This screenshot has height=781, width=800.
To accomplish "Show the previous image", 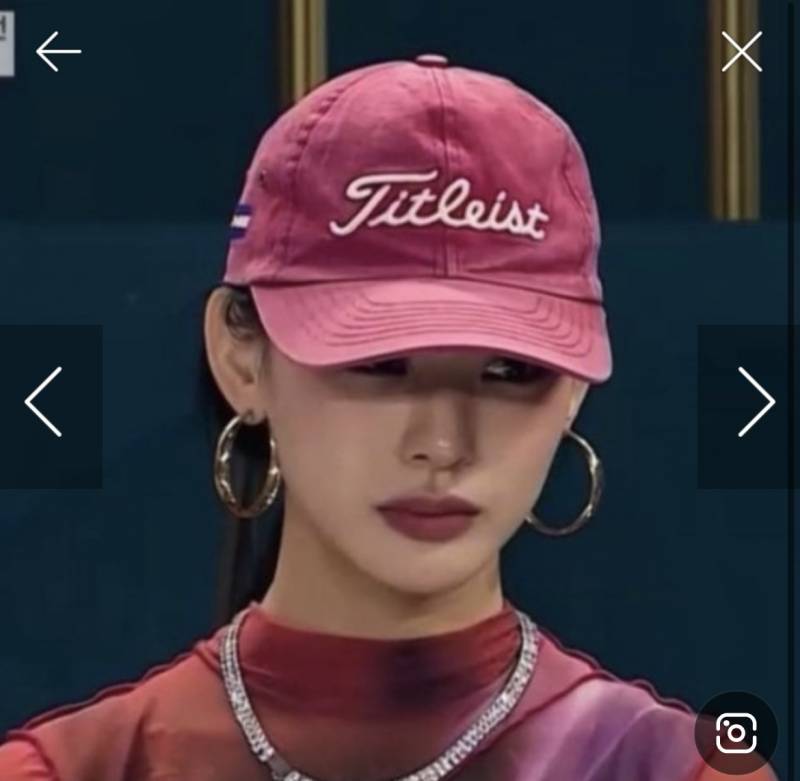I will 44,402.
